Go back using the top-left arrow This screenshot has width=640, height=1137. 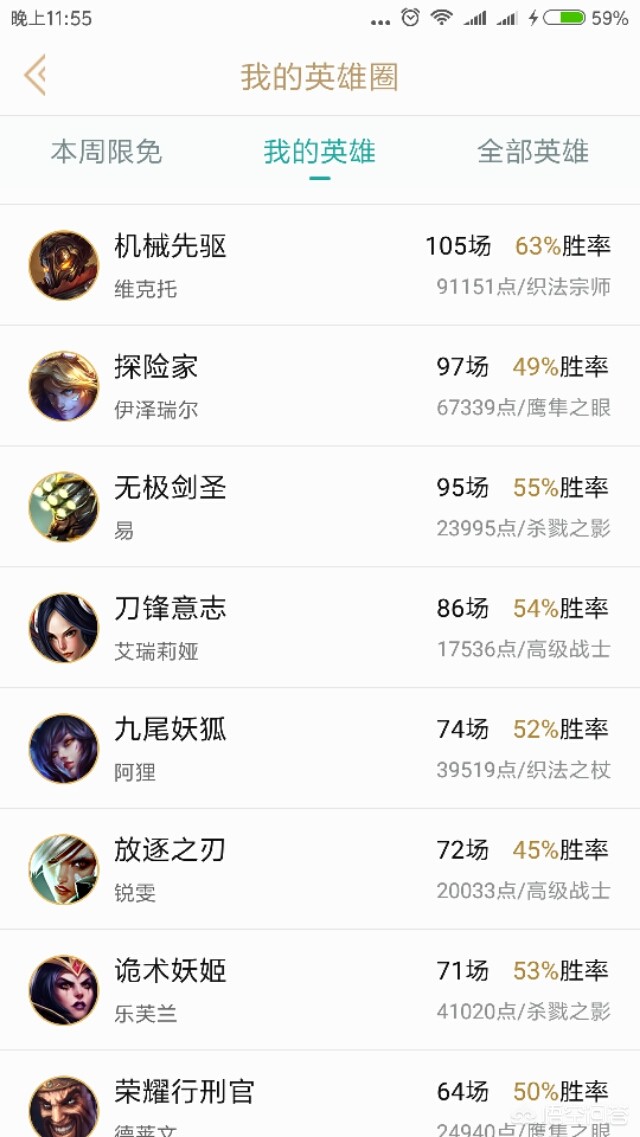pyautogui.click(x=35, y=76)
